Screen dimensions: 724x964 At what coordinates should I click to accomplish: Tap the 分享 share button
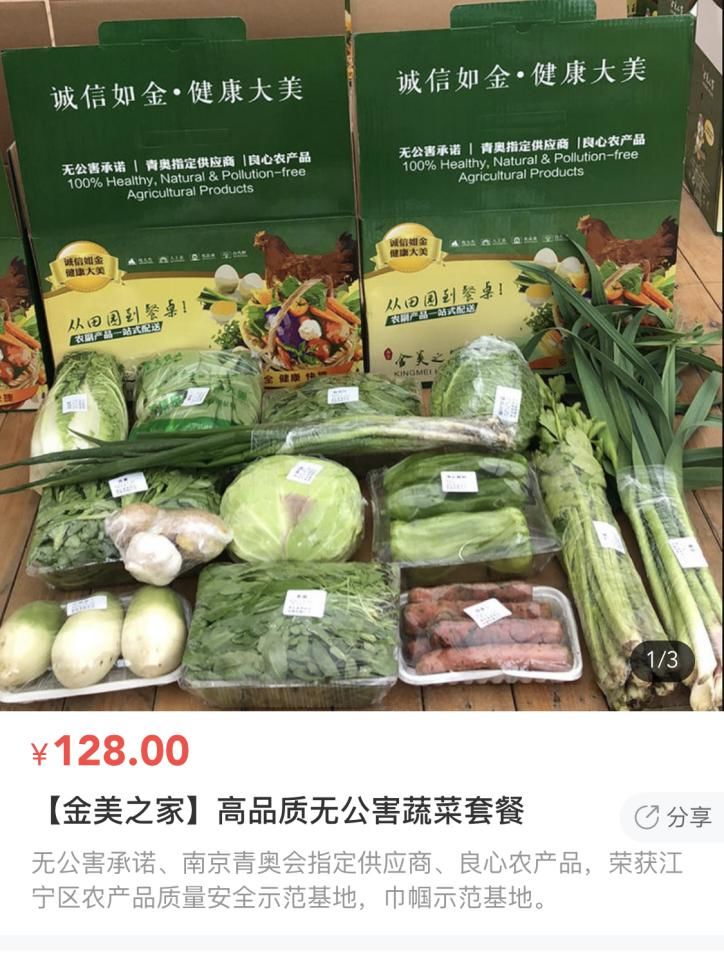tap(674, 817)
